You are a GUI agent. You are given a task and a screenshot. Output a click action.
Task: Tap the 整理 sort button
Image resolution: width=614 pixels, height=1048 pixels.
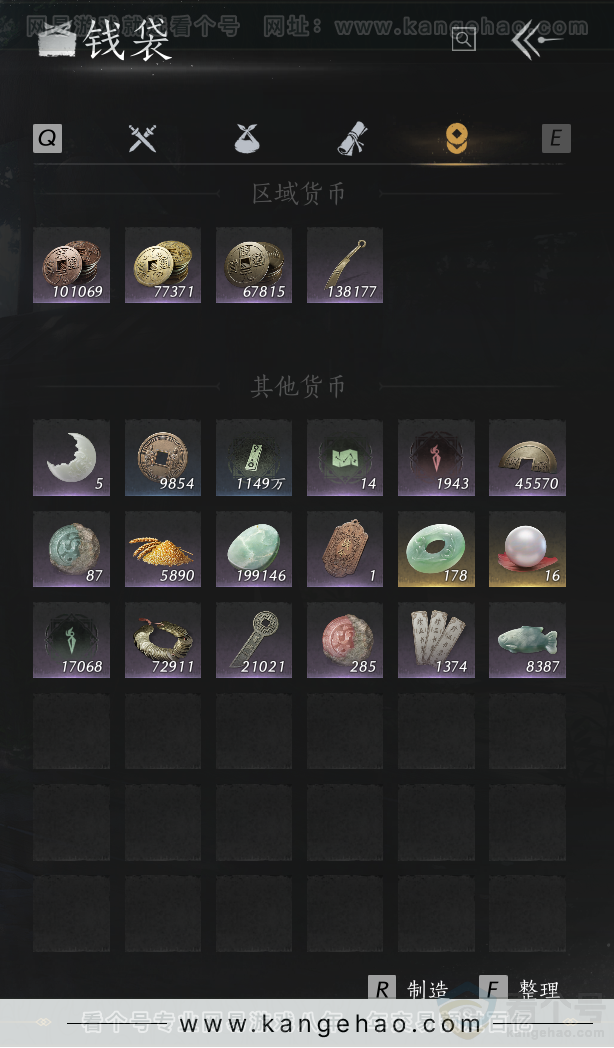click(521, 989)
